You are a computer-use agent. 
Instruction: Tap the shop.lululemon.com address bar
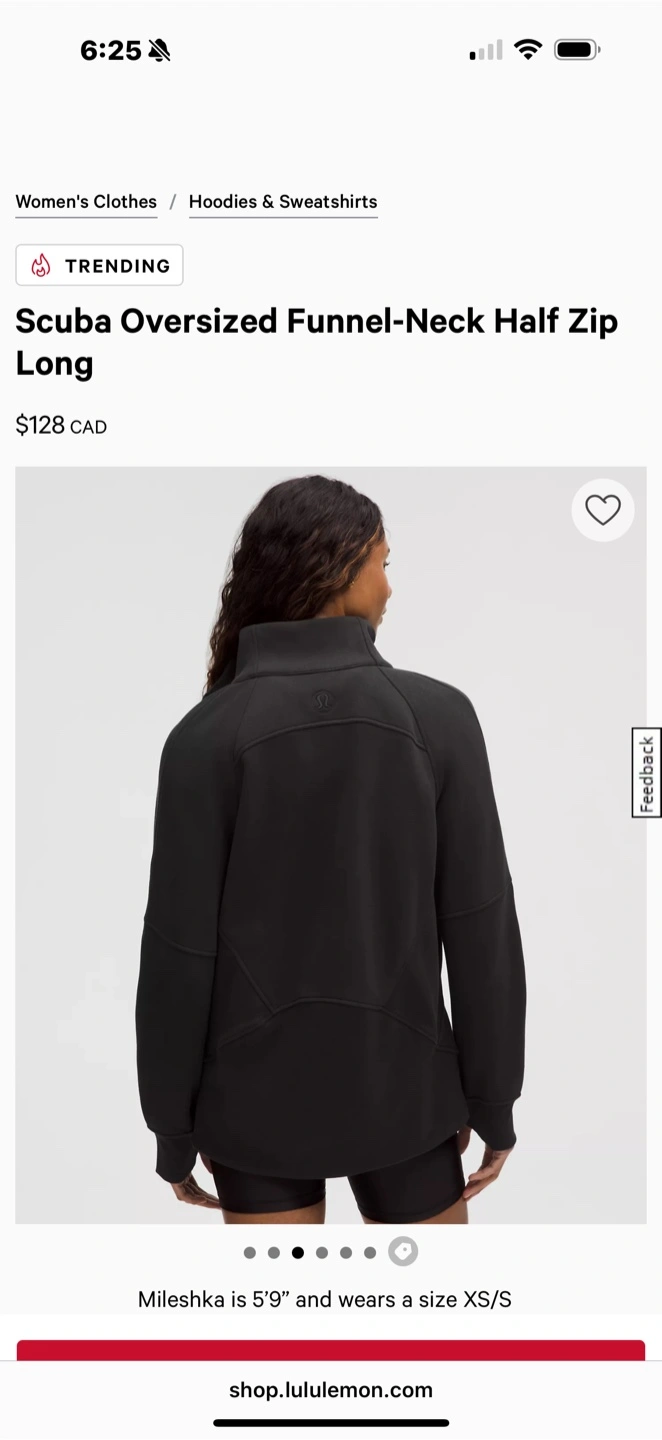click(331, 1390)
